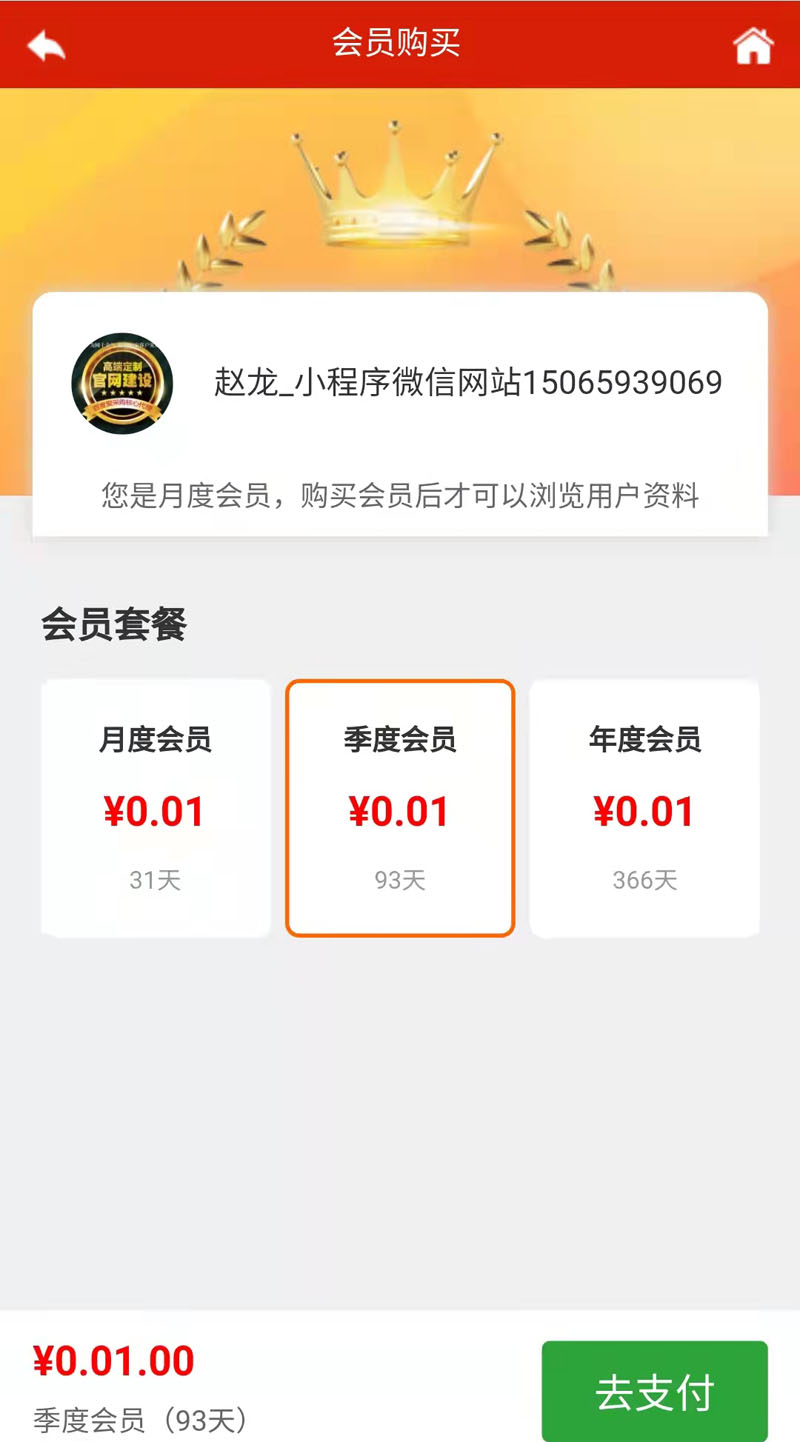The height and width of the screenshot is (1442, 800).
Task: Choose the 季度会员 93-day plan
Action: tap(400, 808)
